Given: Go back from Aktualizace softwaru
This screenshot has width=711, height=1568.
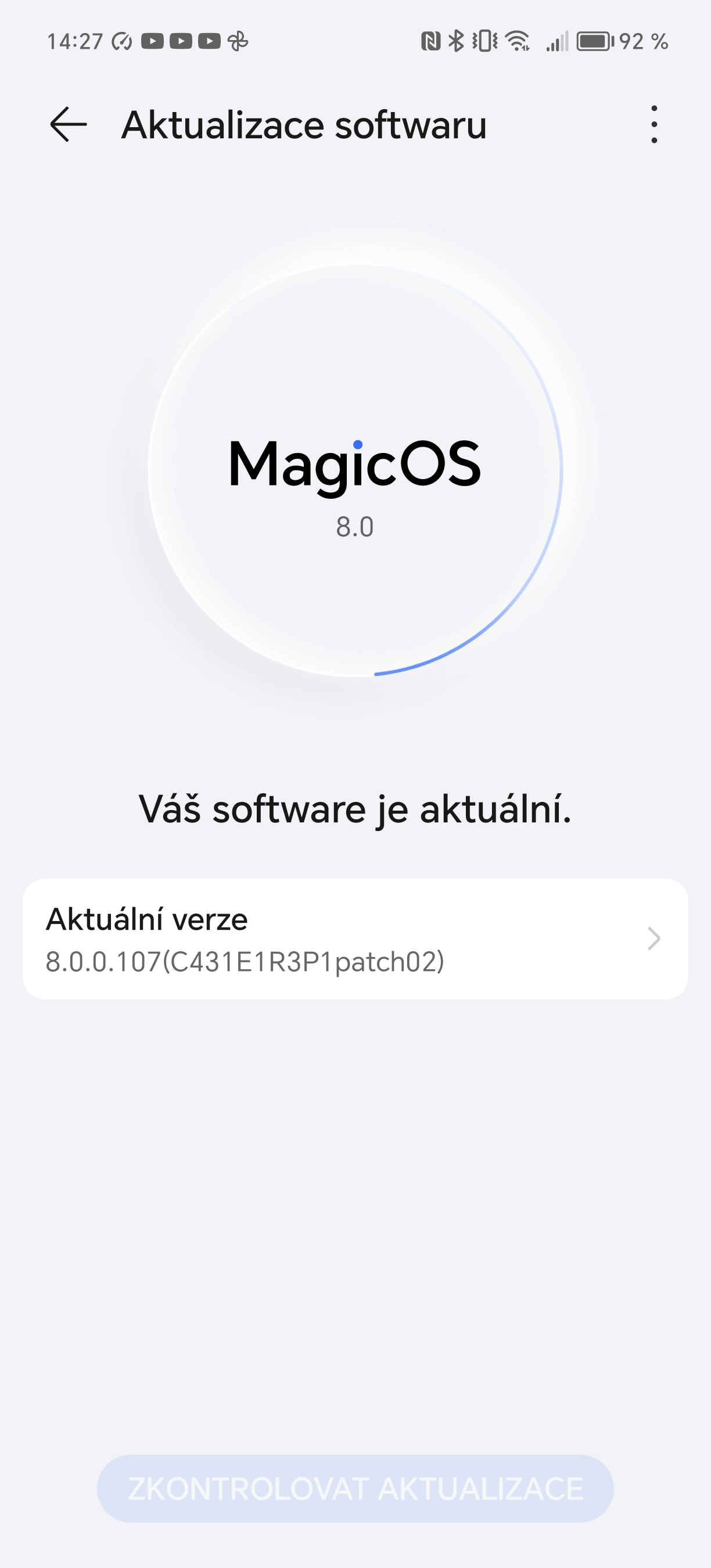Looking at the screenshot, I should pyautogui.click(x=68, y=124).
